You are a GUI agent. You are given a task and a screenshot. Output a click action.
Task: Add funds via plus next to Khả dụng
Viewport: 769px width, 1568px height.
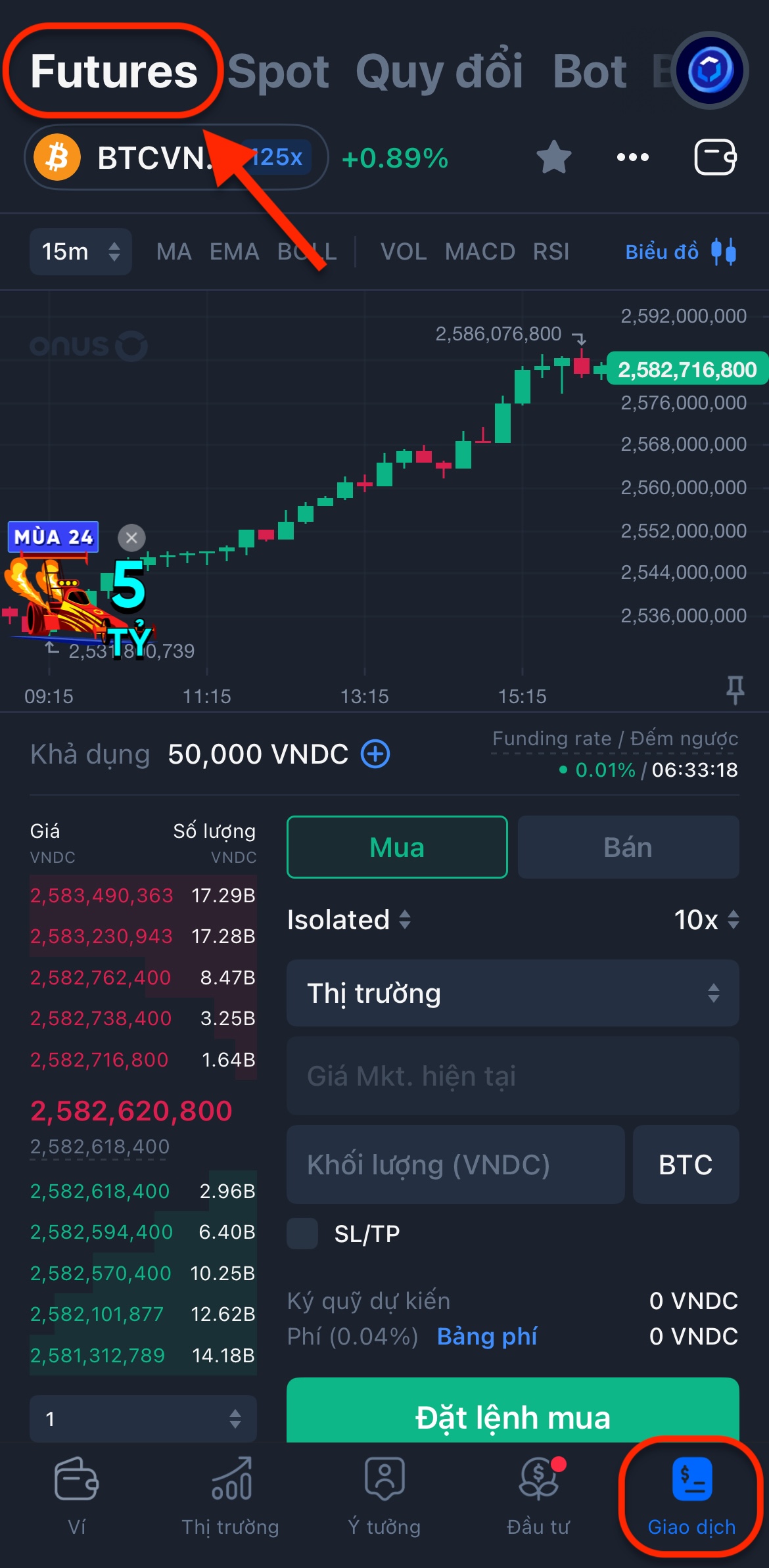tap(375, 754)
